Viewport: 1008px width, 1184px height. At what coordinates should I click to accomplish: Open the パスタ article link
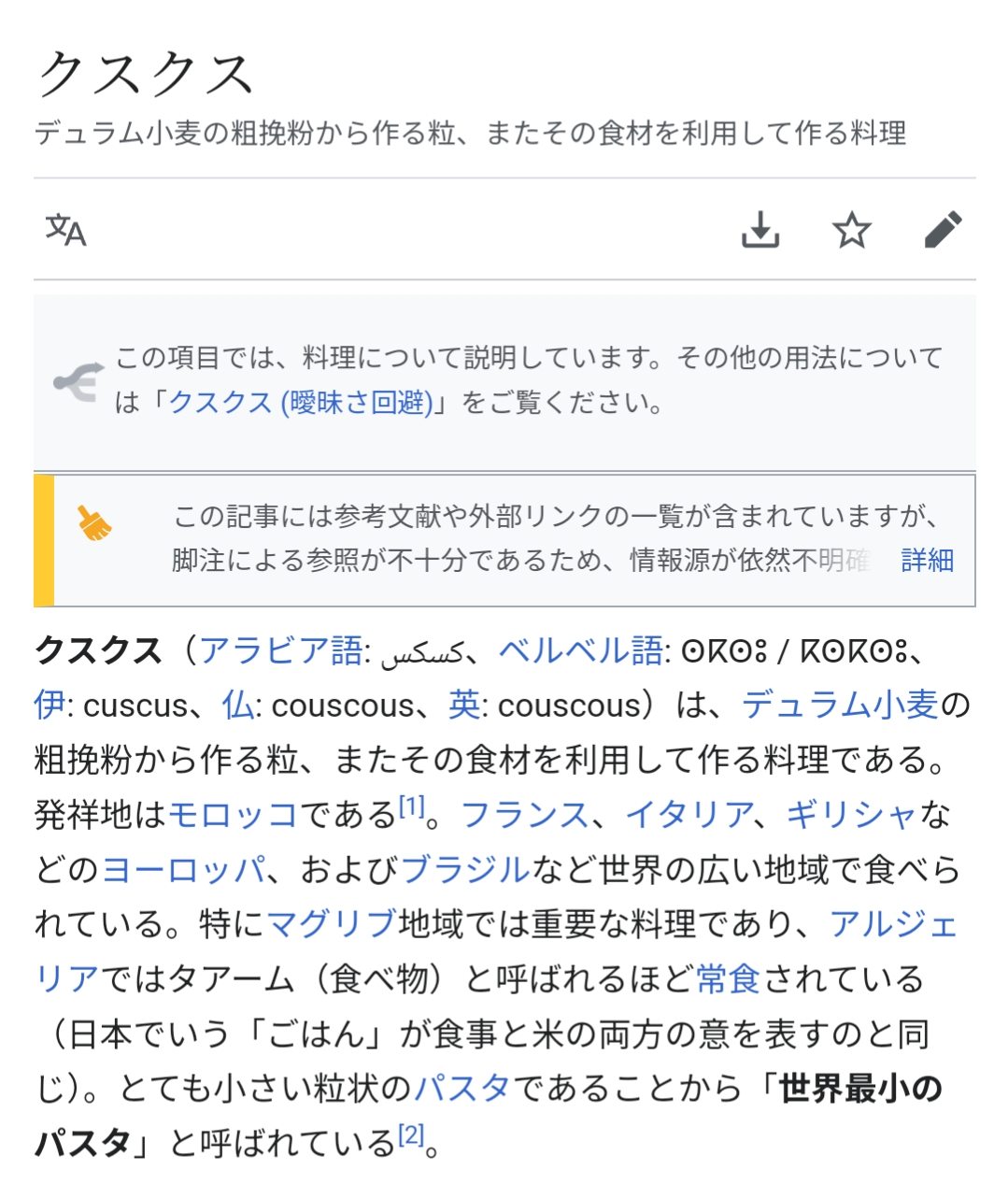(x=461, y=1089)
